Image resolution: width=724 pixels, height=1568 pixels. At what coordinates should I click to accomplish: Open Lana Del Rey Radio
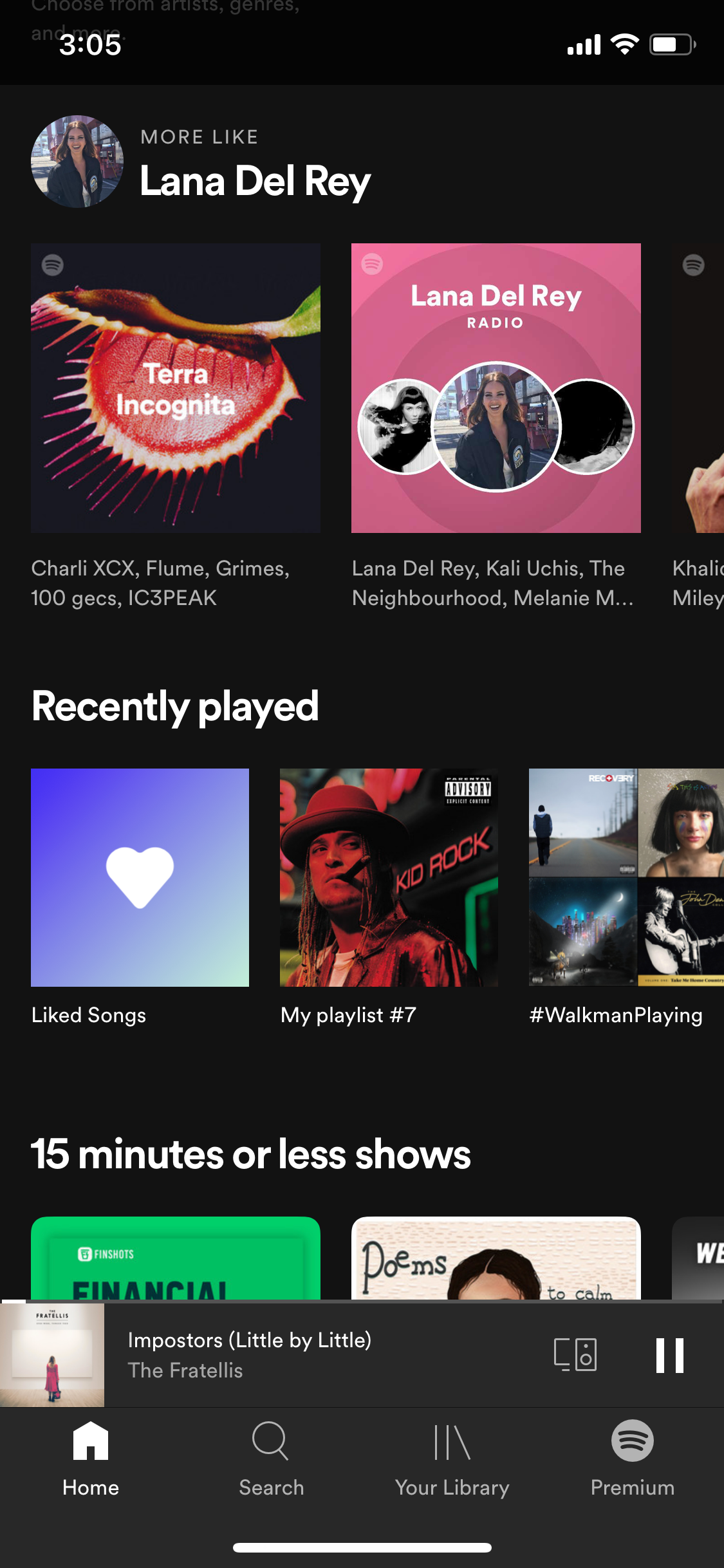click(x=496, y=387)
